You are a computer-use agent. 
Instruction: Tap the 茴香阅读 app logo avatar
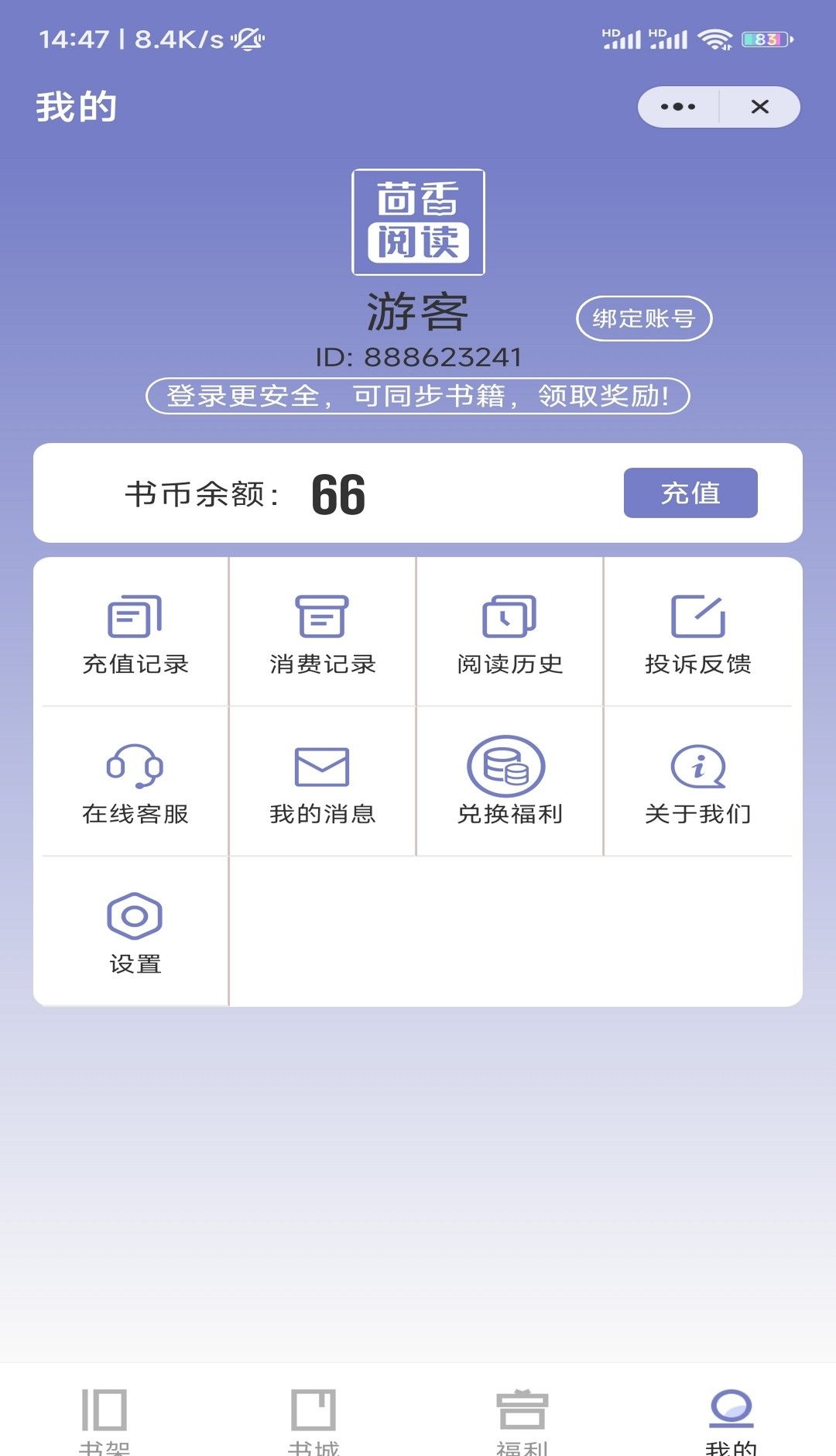tap(418, 222)
